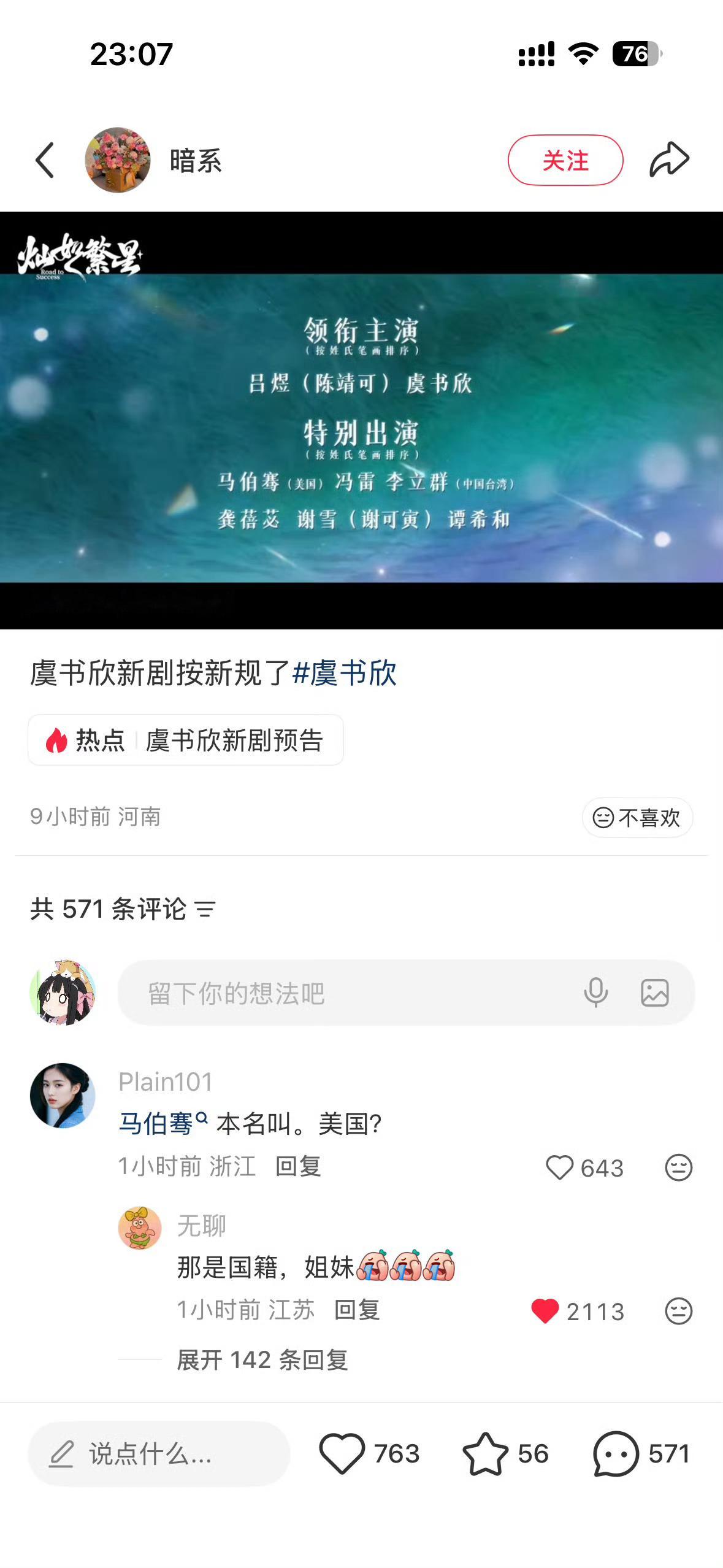Open the 灿如繁星 cast list image
The image size is (723, 1568).
coord(361,420)
